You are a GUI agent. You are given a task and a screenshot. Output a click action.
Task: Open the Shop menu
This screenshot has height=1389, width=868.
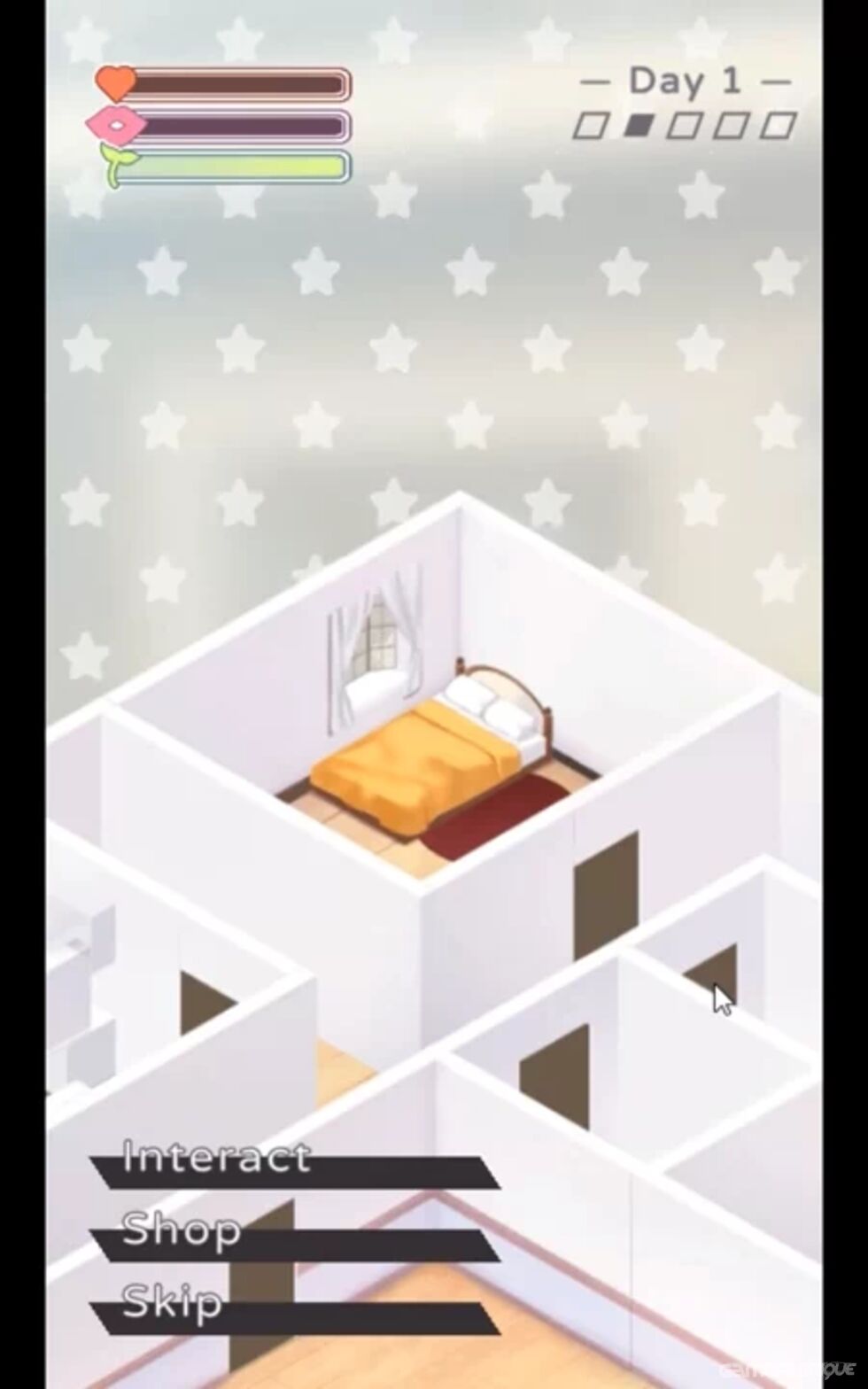(295, 1237)
